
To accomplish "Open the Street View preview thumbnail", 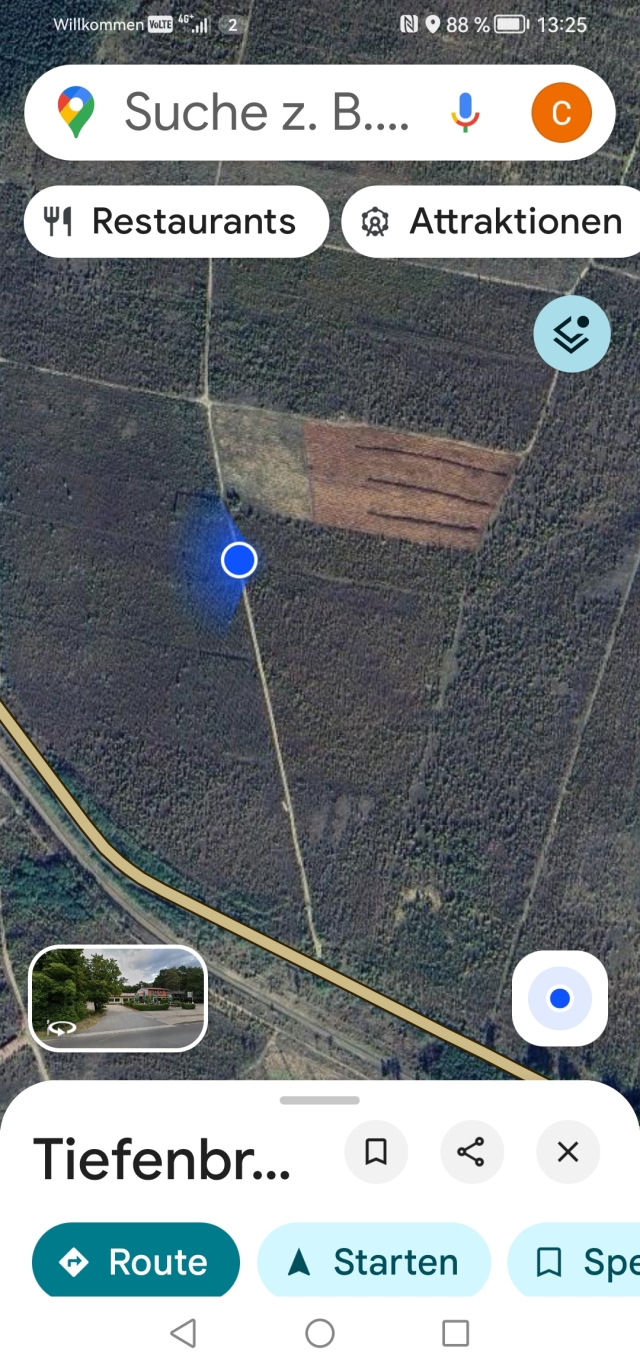I will [118, 998].
